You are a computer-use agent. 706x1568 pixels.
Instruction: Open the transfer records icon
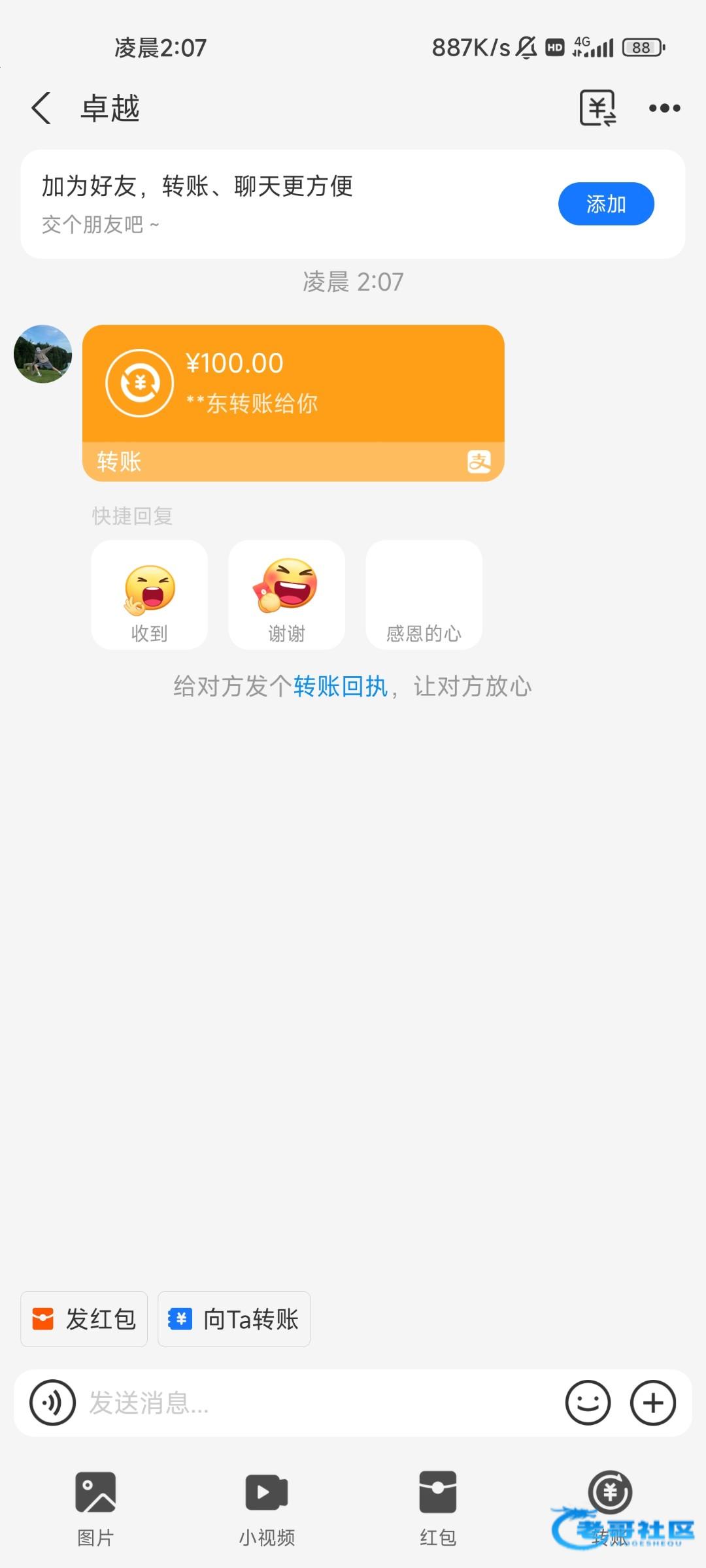[x=597, y=108]
